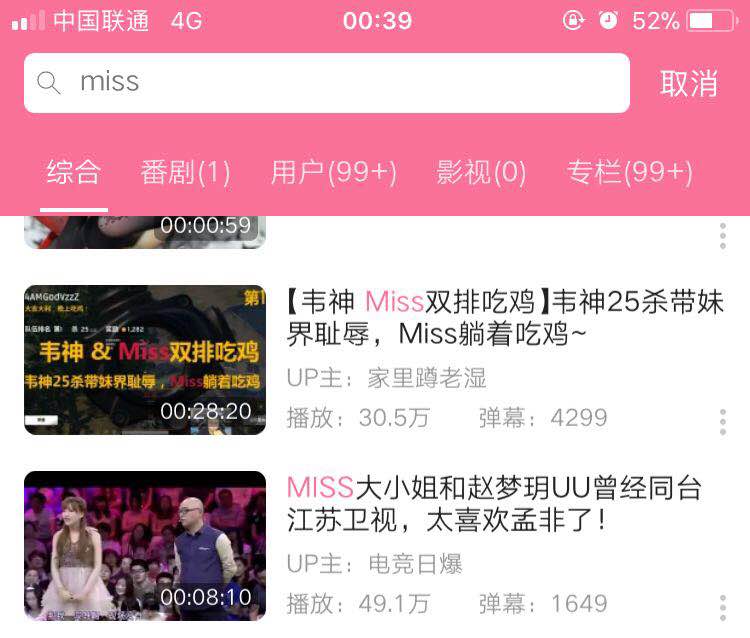
Task: Open more options for the 韦神 Miss双排吃鸡 video
Action: tap(722, 421)
